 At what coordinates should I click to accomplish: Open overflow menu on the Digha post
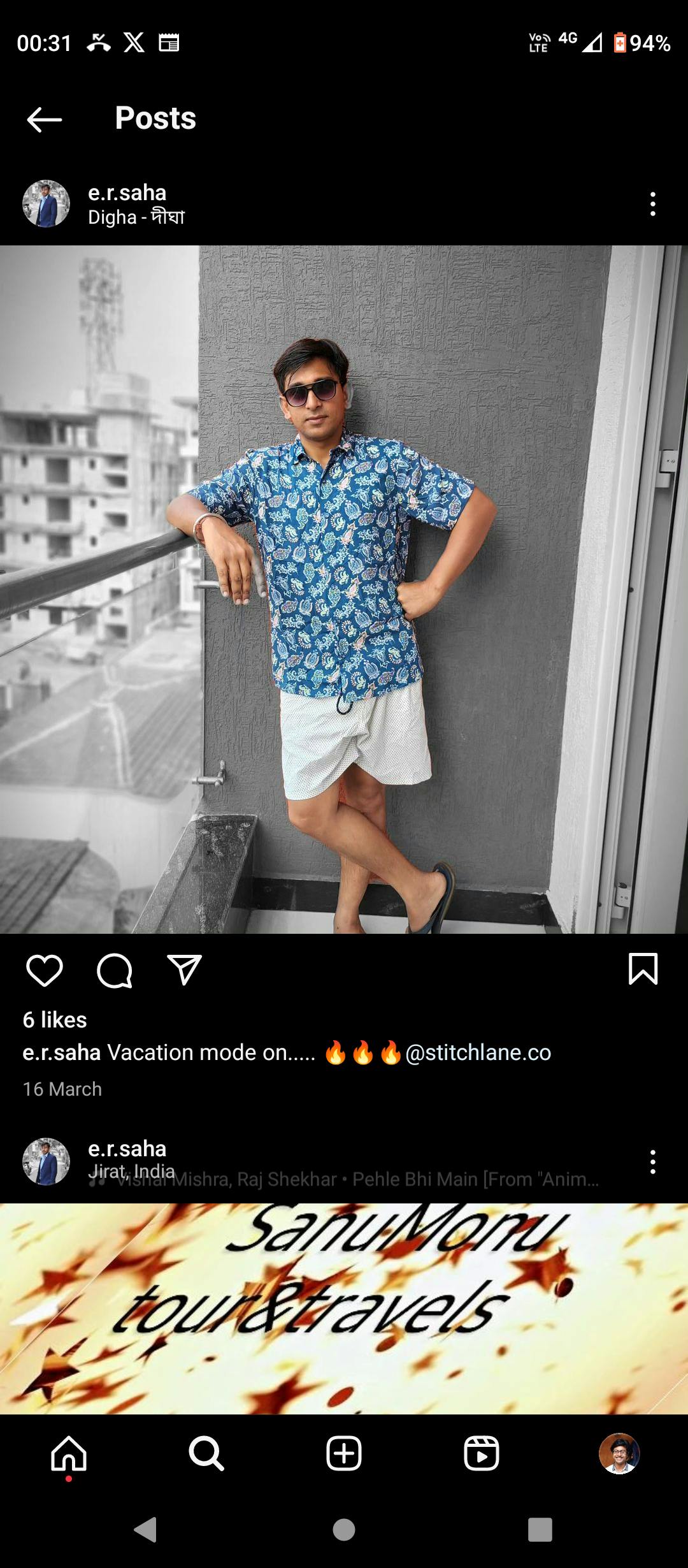pyautogui.click(x=652, y=204)
